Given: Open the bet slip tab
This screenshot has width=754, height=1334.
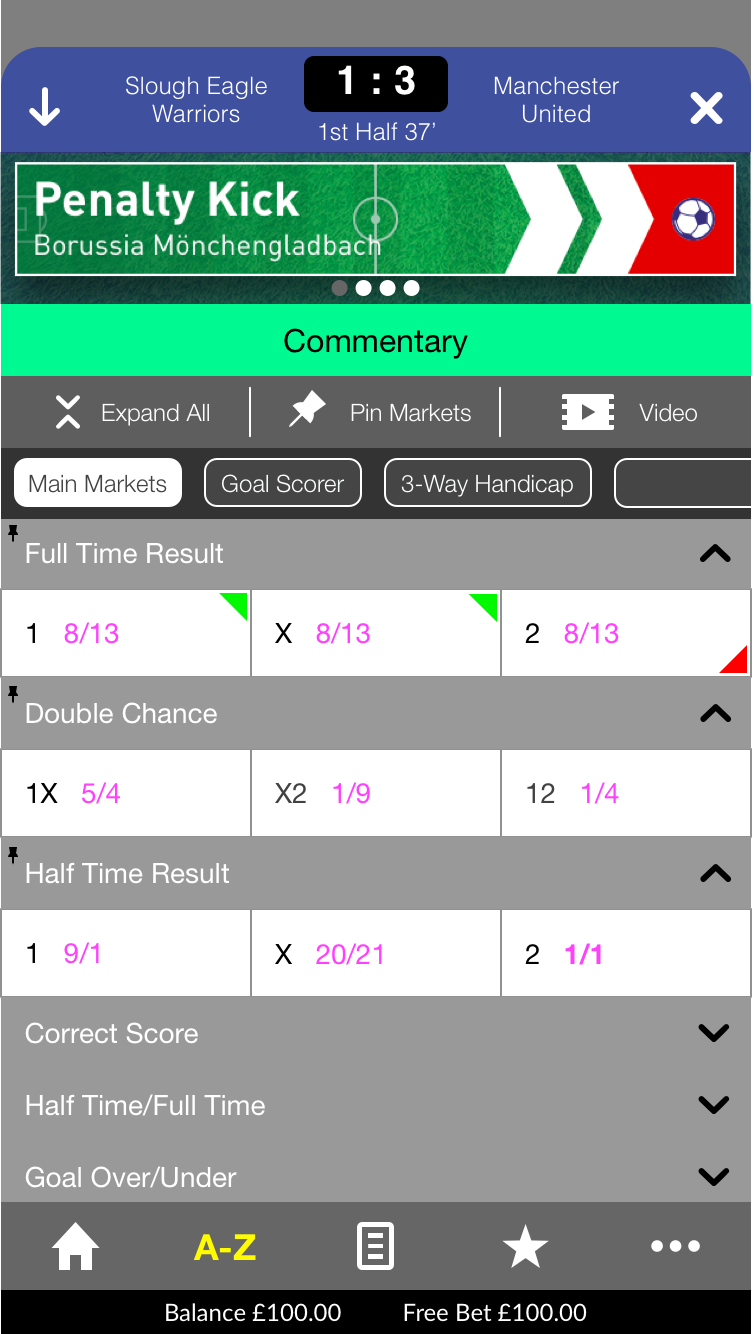Looking at the screenshot, I should click(376, 1247).
